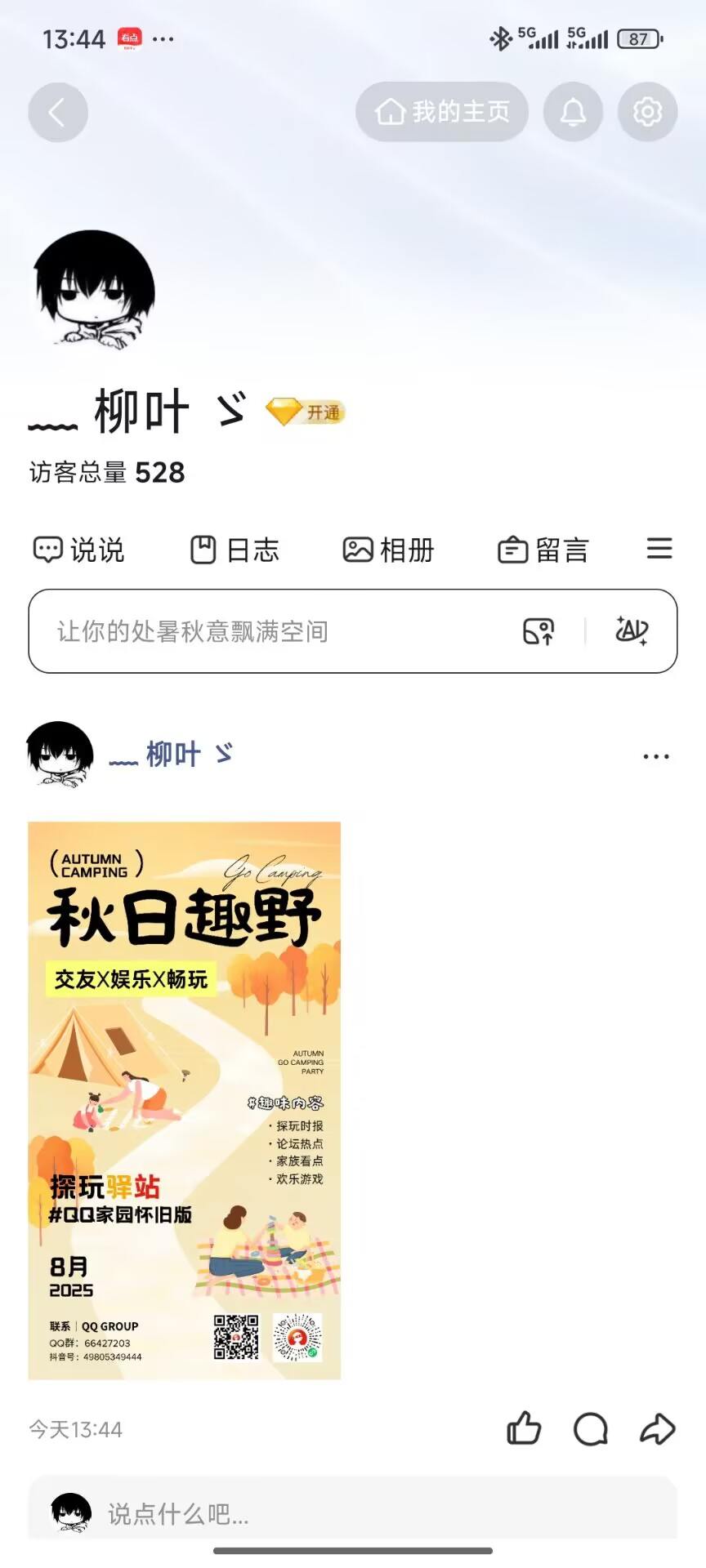
Task: Share the 今天13:44 post
Action: (x=657, y=1429)
